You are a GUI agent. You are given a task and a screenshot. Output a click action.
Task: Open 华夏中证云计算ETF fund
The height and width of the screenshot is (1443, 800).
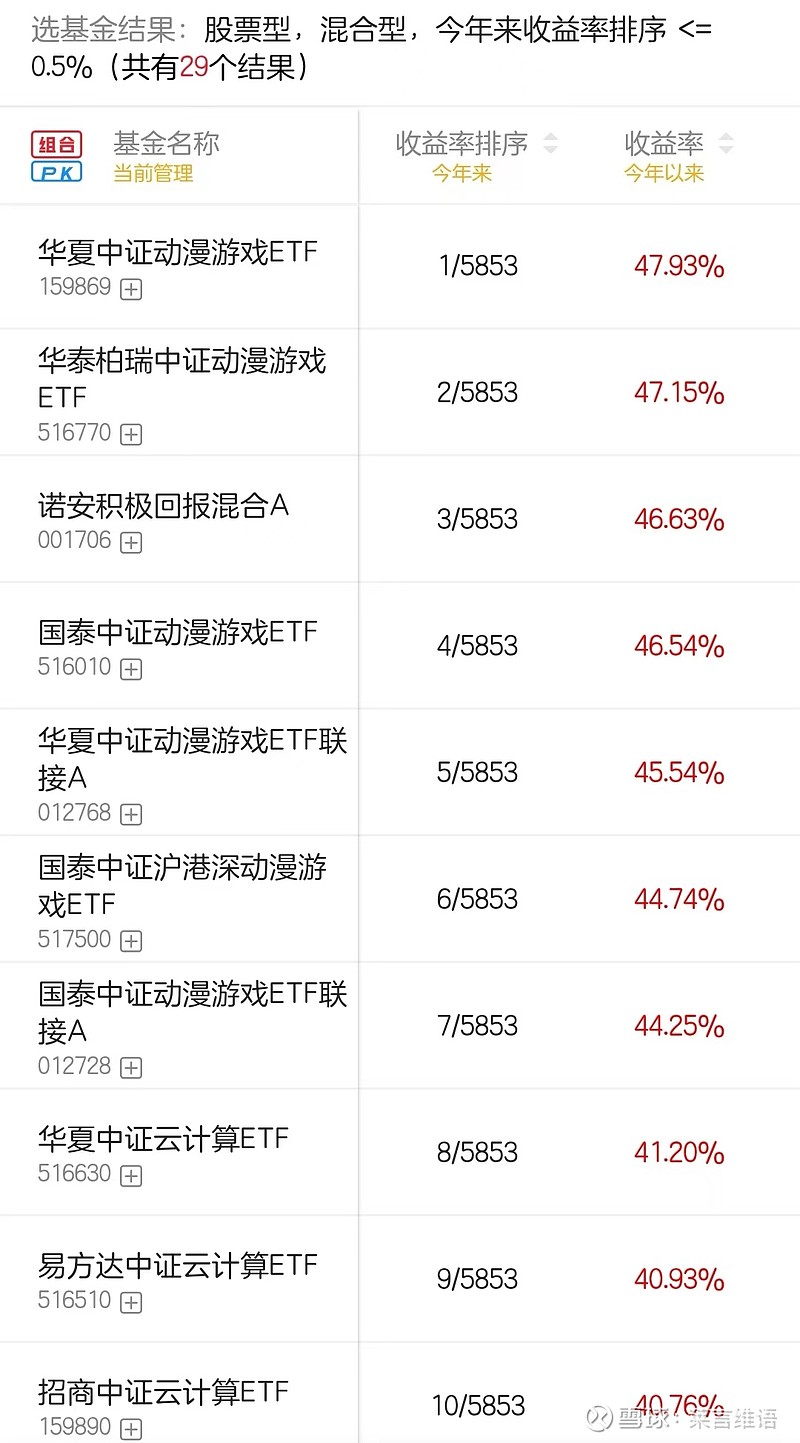pyautogui.click(x=163, y=1138)
